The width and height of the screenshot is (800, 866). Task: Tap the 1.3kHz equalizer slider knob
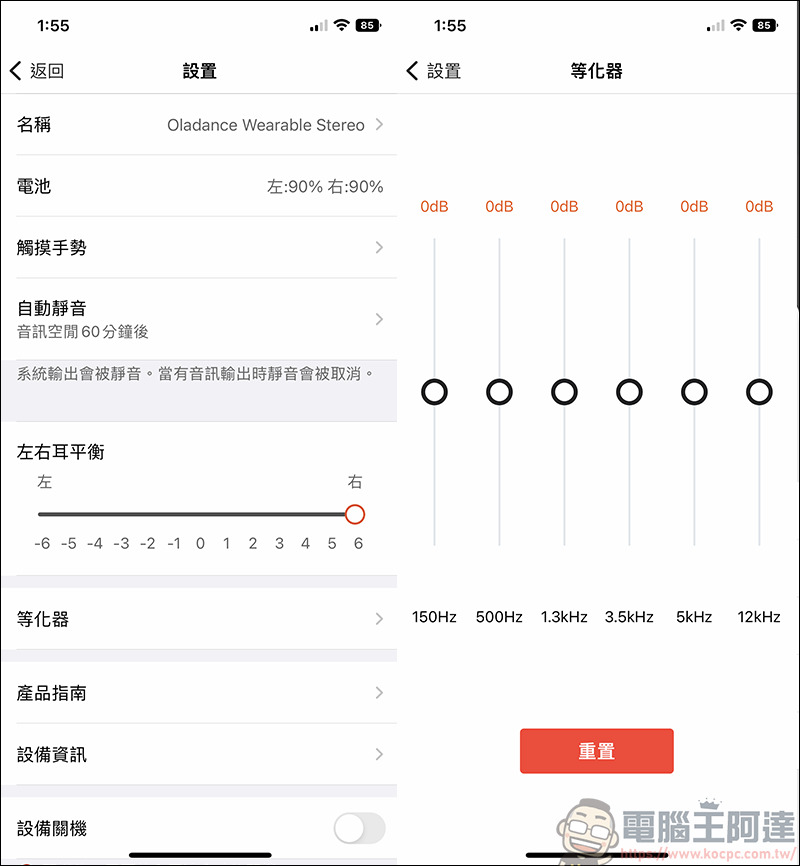tap(564, 392)
